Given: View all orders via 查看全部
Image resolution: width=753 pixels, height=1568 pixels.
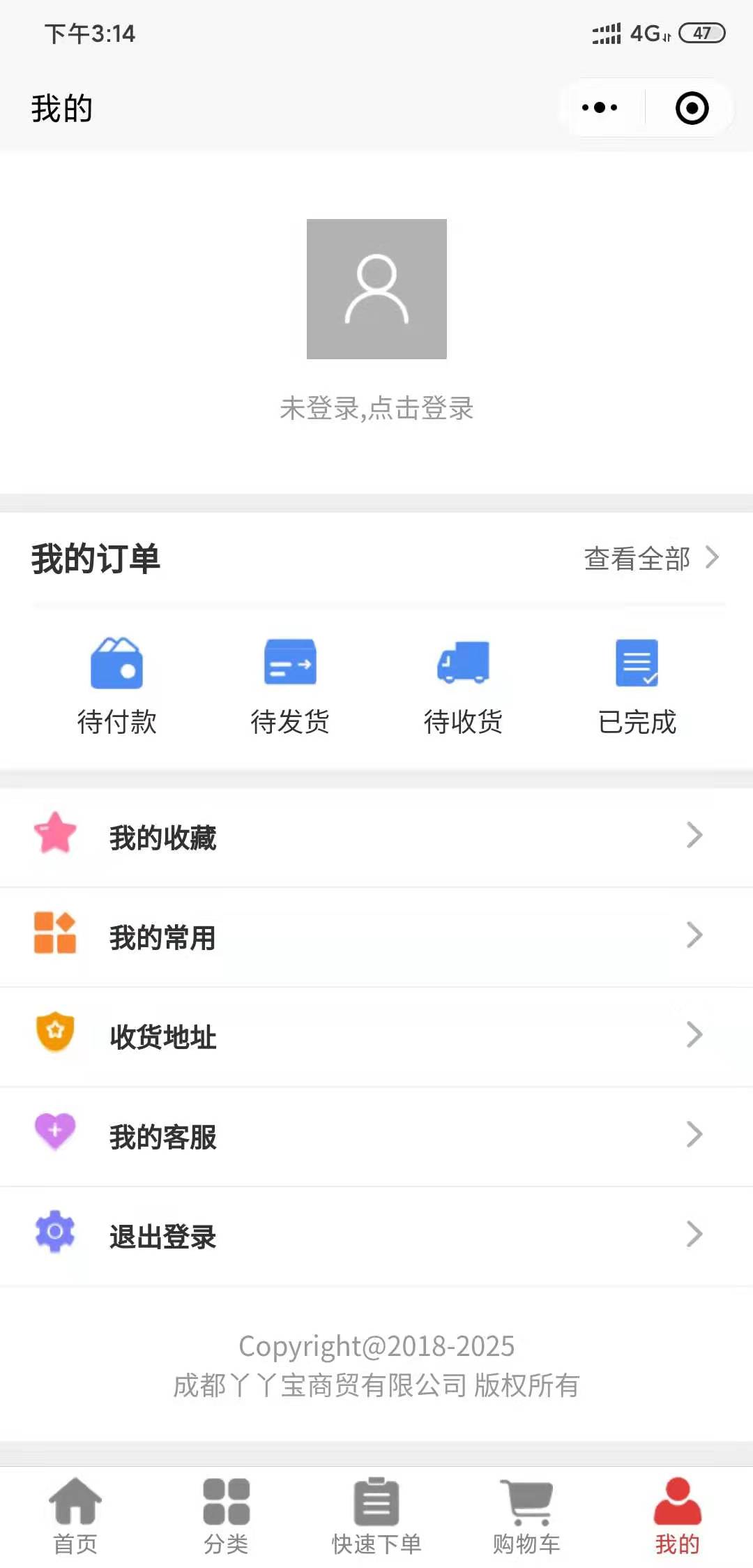Looking at the screenshot, I should tap(651, 558).
